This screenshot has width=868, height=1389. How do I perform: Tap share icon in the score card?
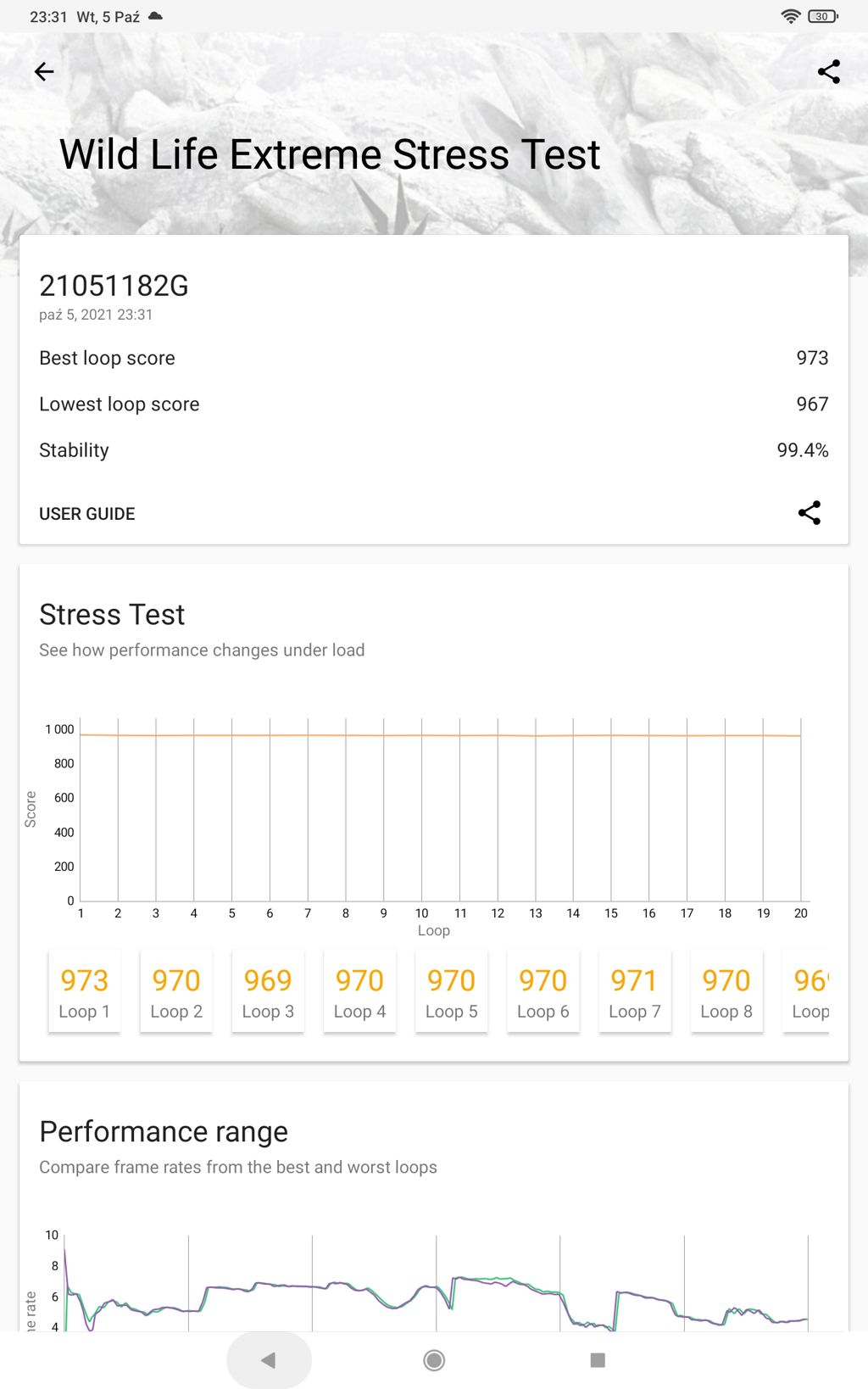809,512
